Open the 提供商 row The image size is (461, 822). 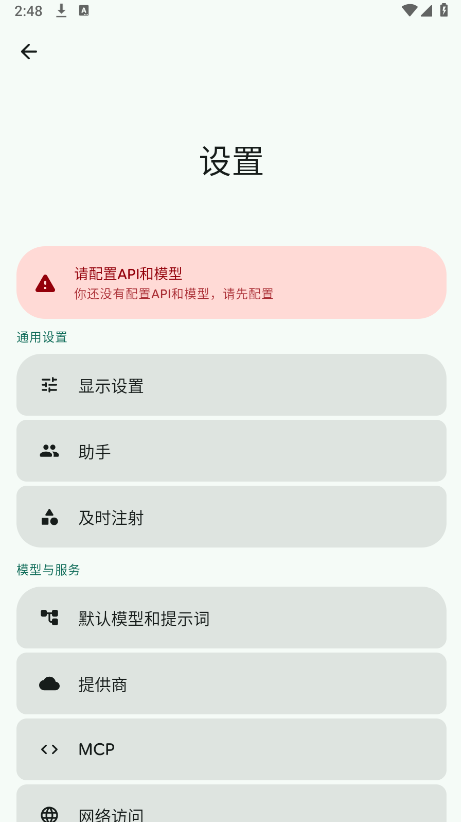231,684
